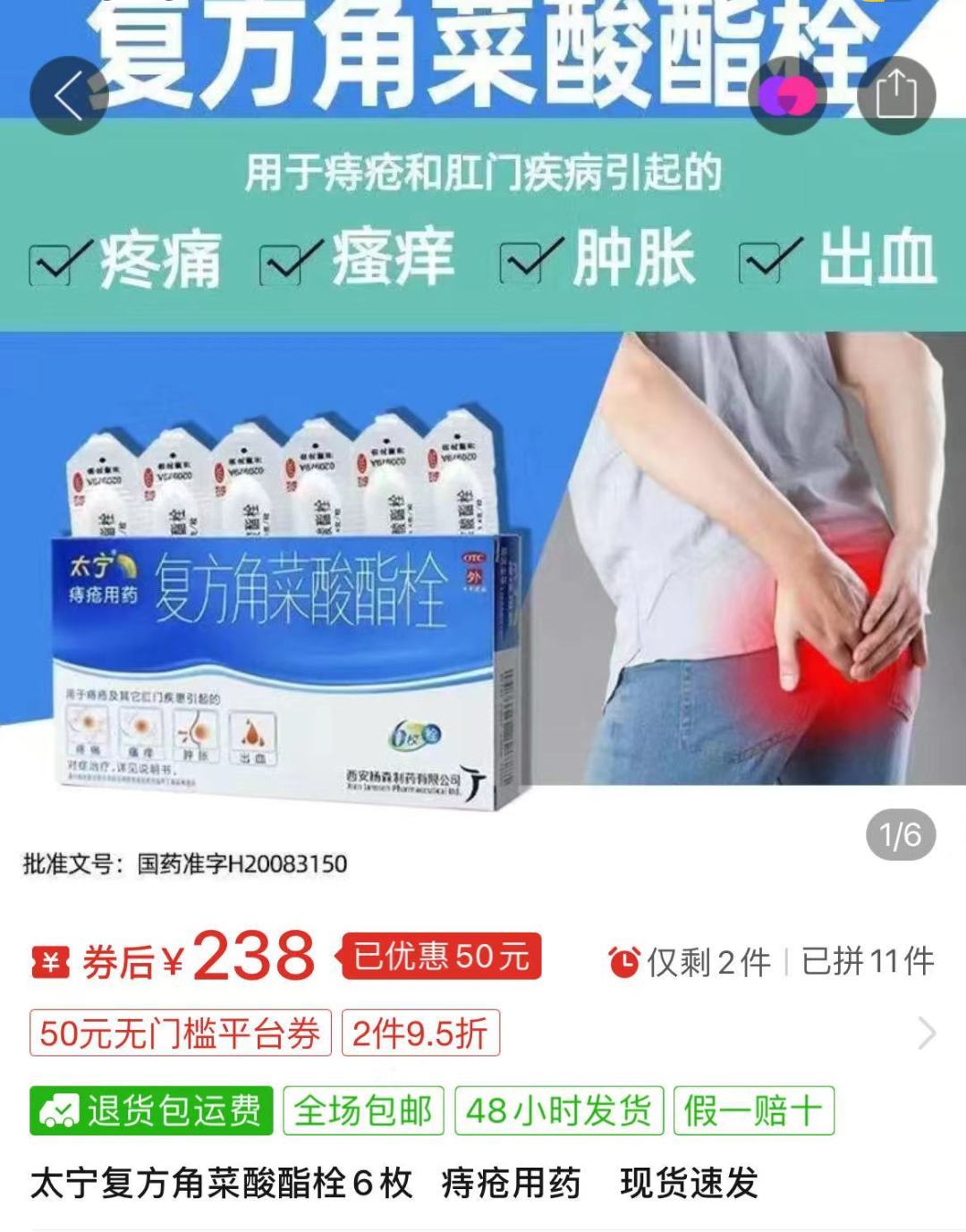
Task: Open the 50元无门槛平台券 coupon
Action: click(181, 1034)
